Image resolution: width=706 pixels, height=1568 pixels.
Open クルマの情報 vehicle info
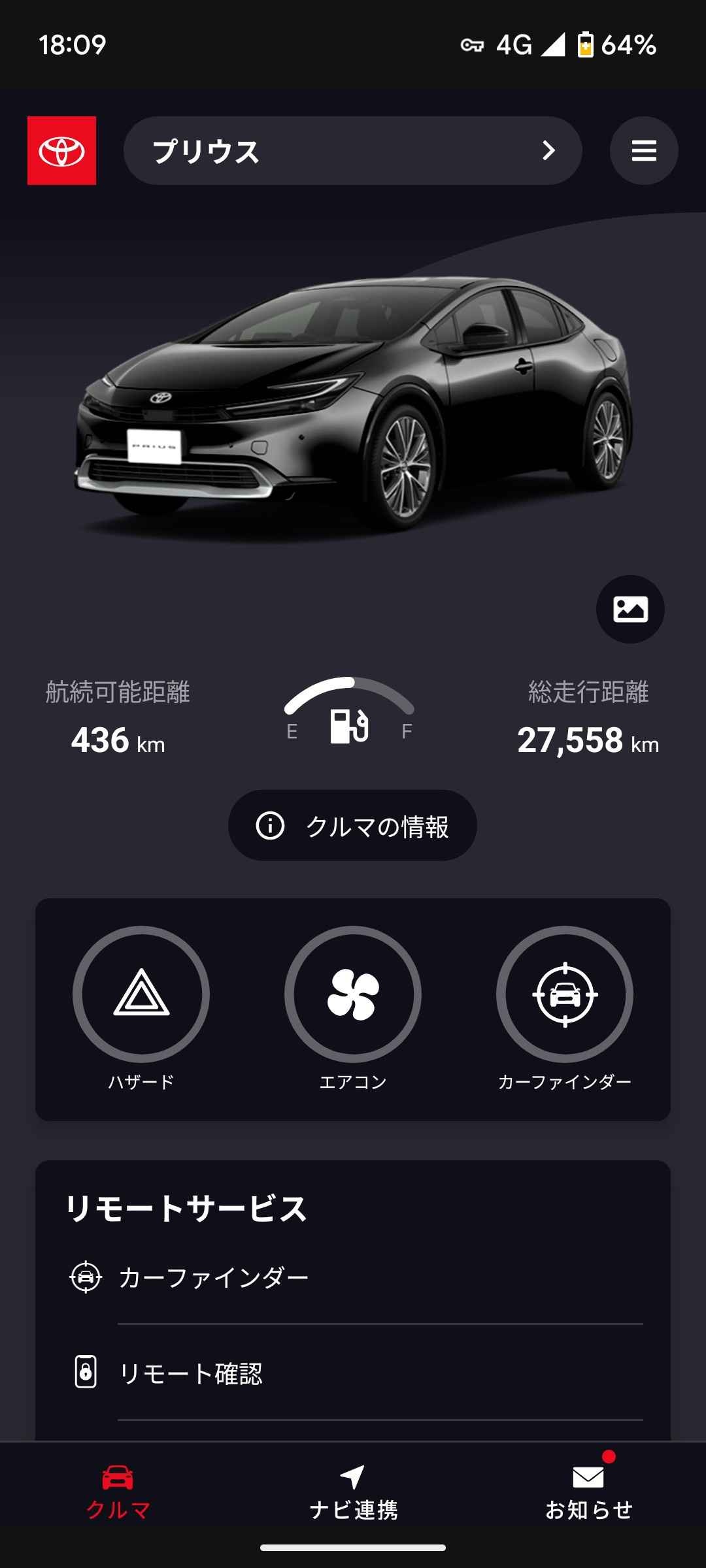(352, 826)
